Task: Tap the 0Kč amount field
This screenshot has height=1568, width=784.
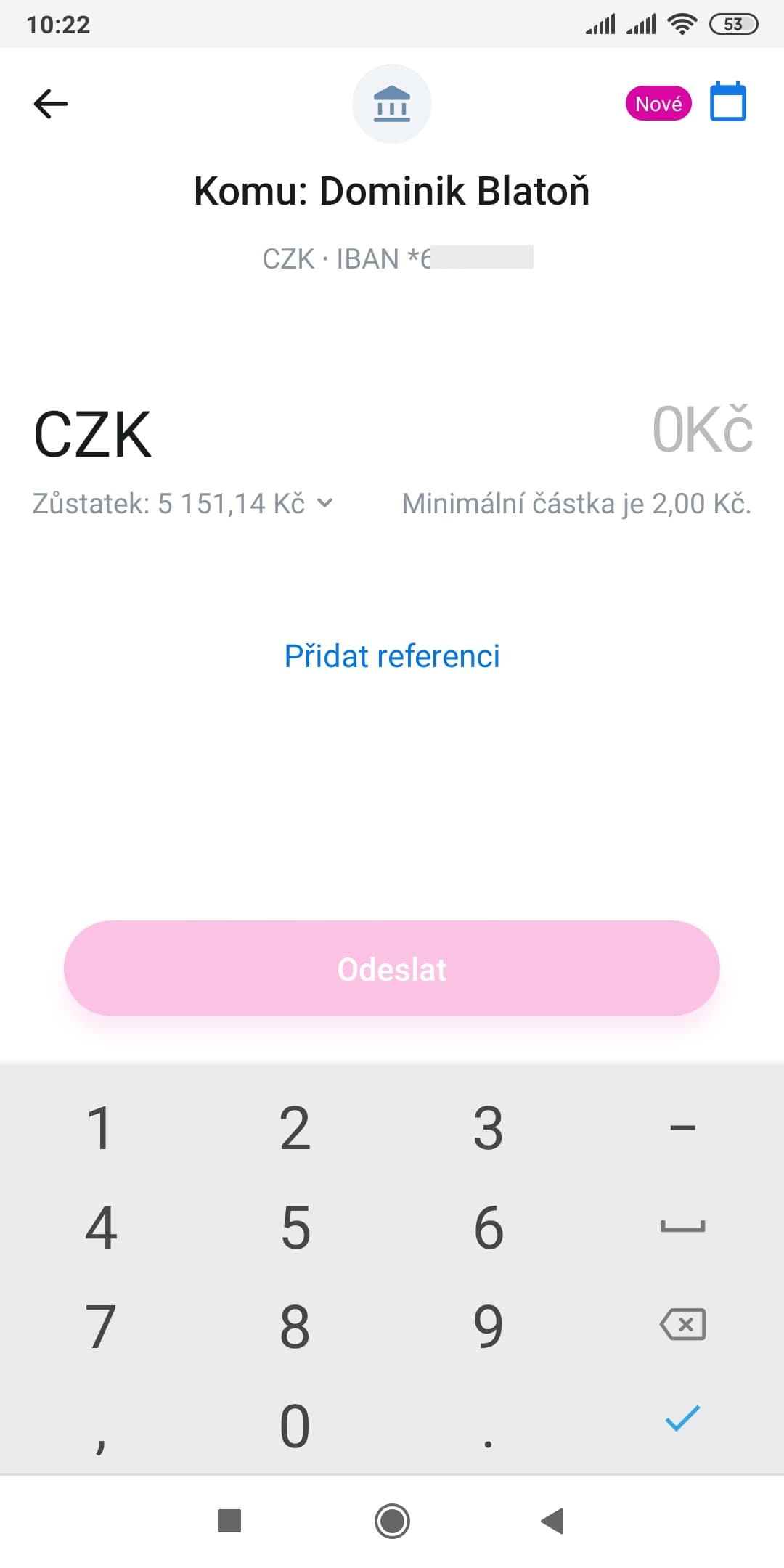Action: click(x=701, y=430)
